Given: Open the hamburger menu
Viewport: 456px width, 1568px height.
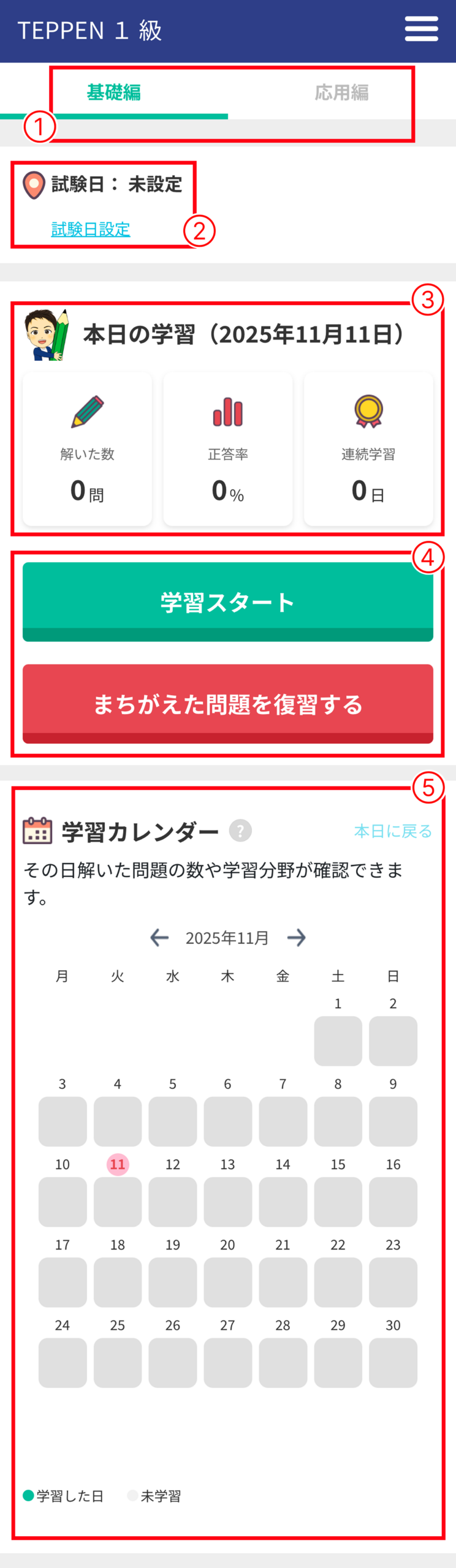Looking at the screenshot, I should pyautogui.click(x=421, y=29).
